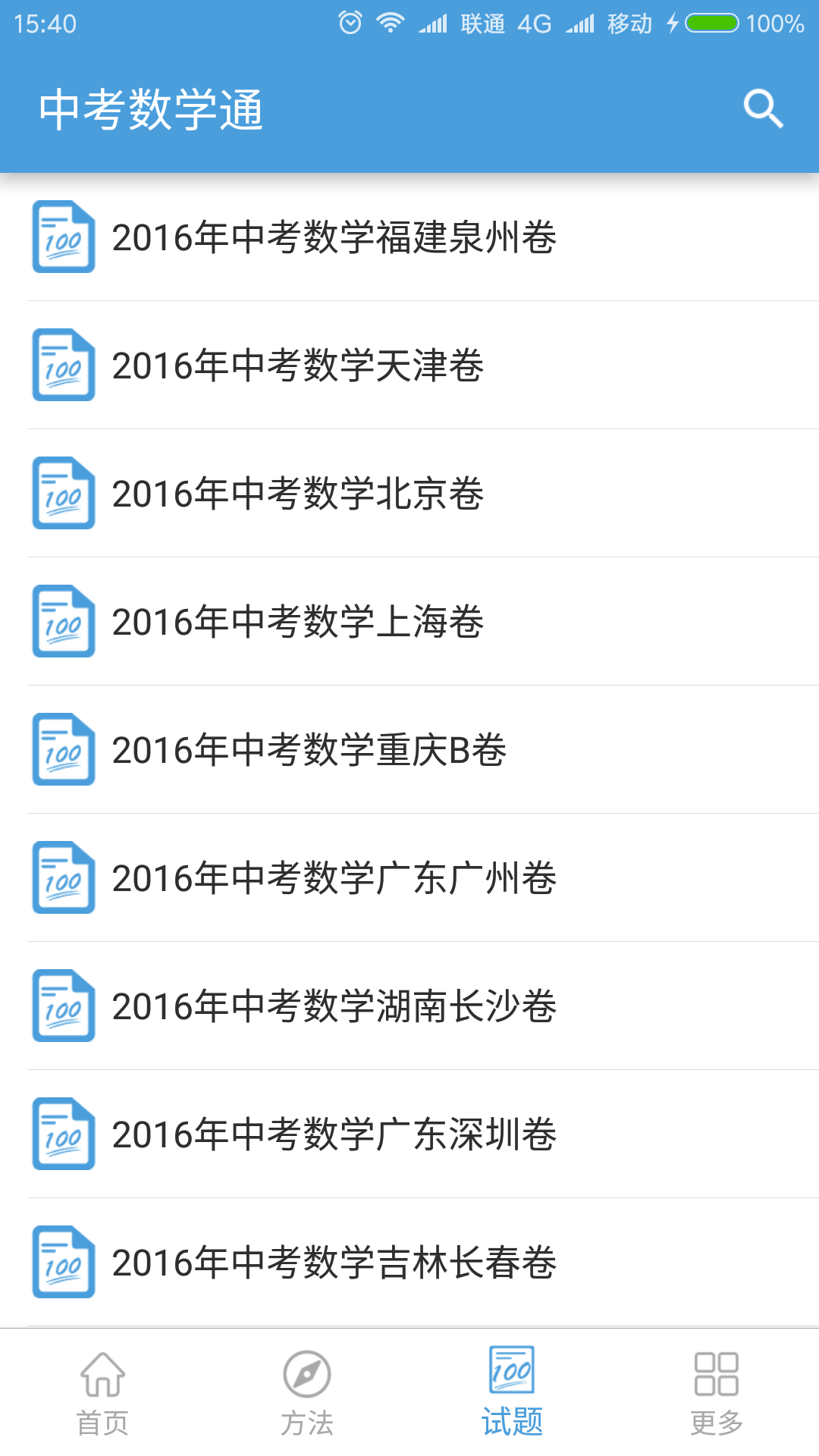819x1456 pixels.
Task: Open 2016年中考数学福建泉州卷
Action: [334, 237]
